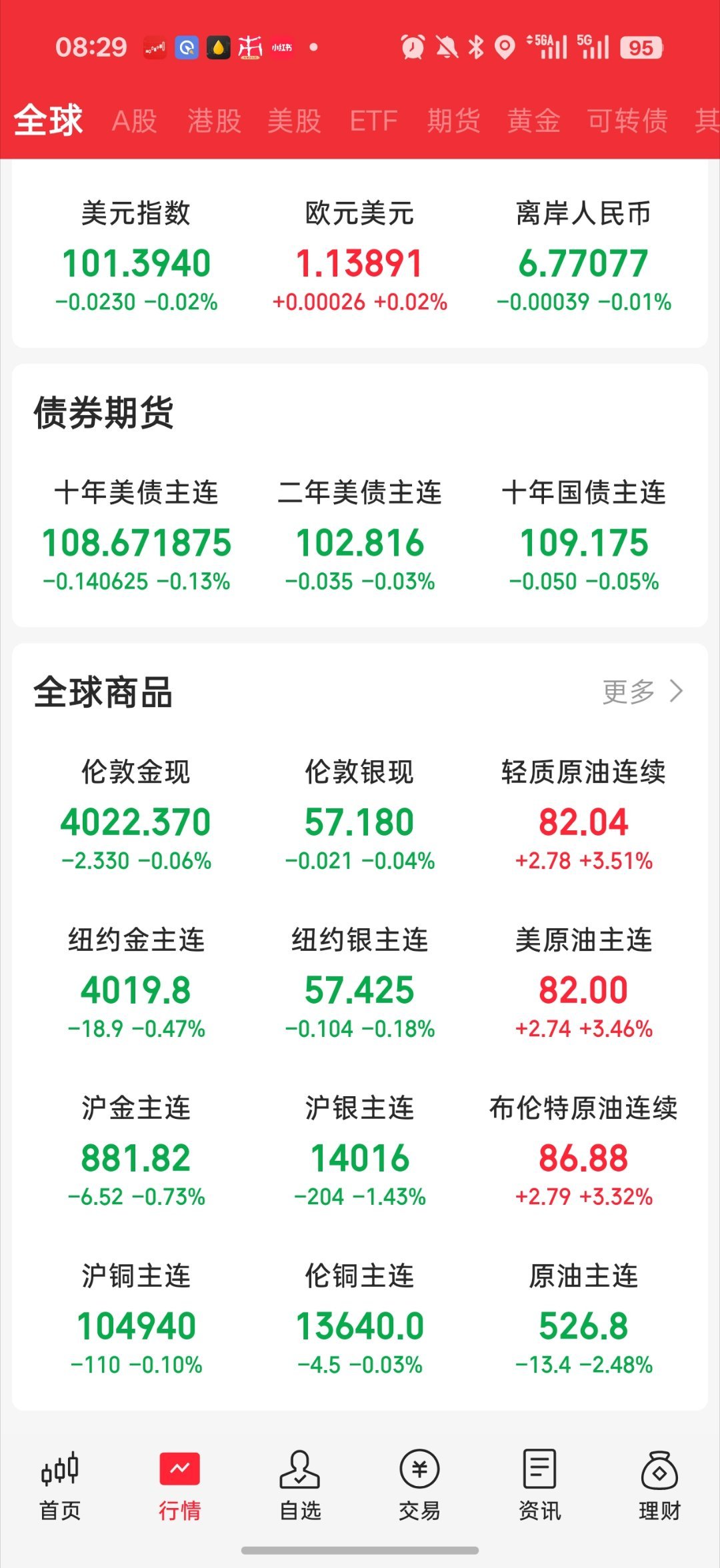Open the 可转债 tab
This screenshot has height=1568, width=720.
[627, 121]
